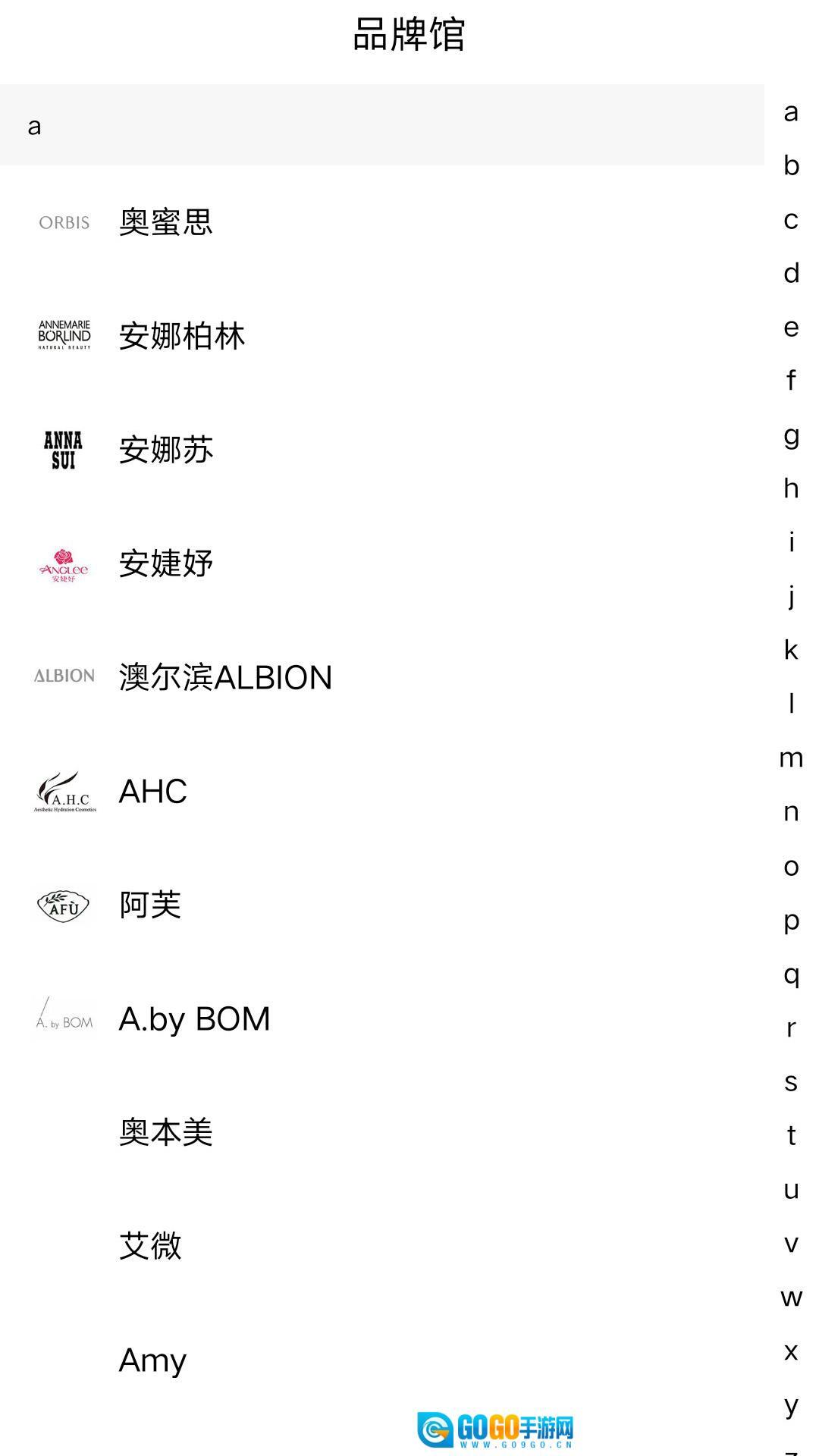The height and width of the screenshot is (1456, 819).
Task: Jump to letter p in the index
Action: (x=791, y=920)
